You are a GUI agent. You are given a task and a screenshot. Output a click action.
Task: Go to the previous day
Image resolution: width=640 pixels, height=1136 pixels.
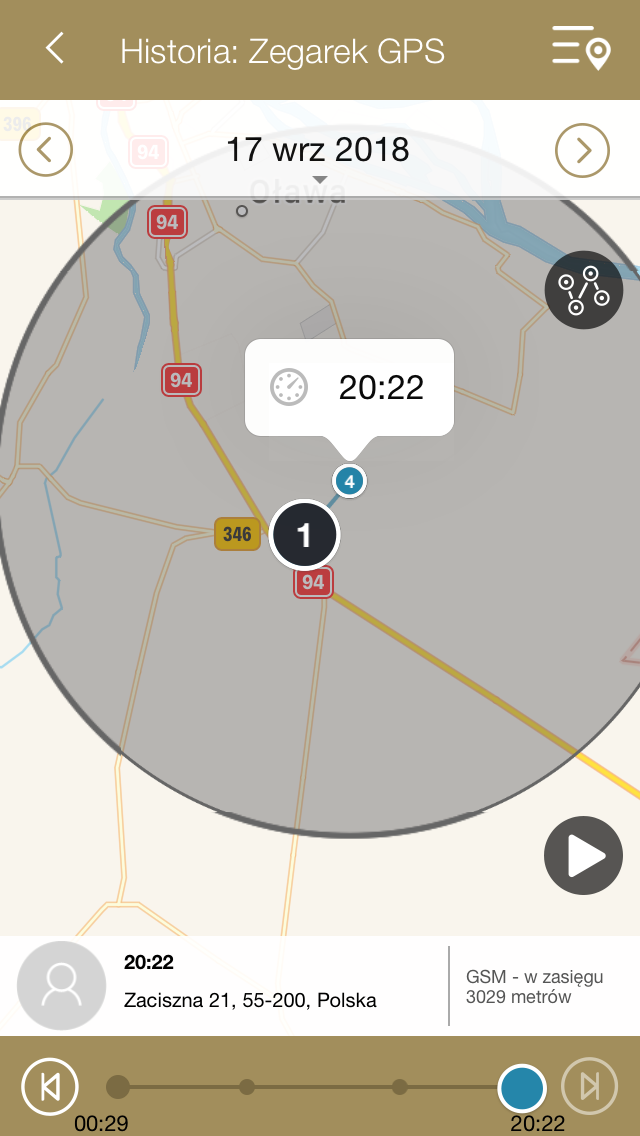(46, 150)
